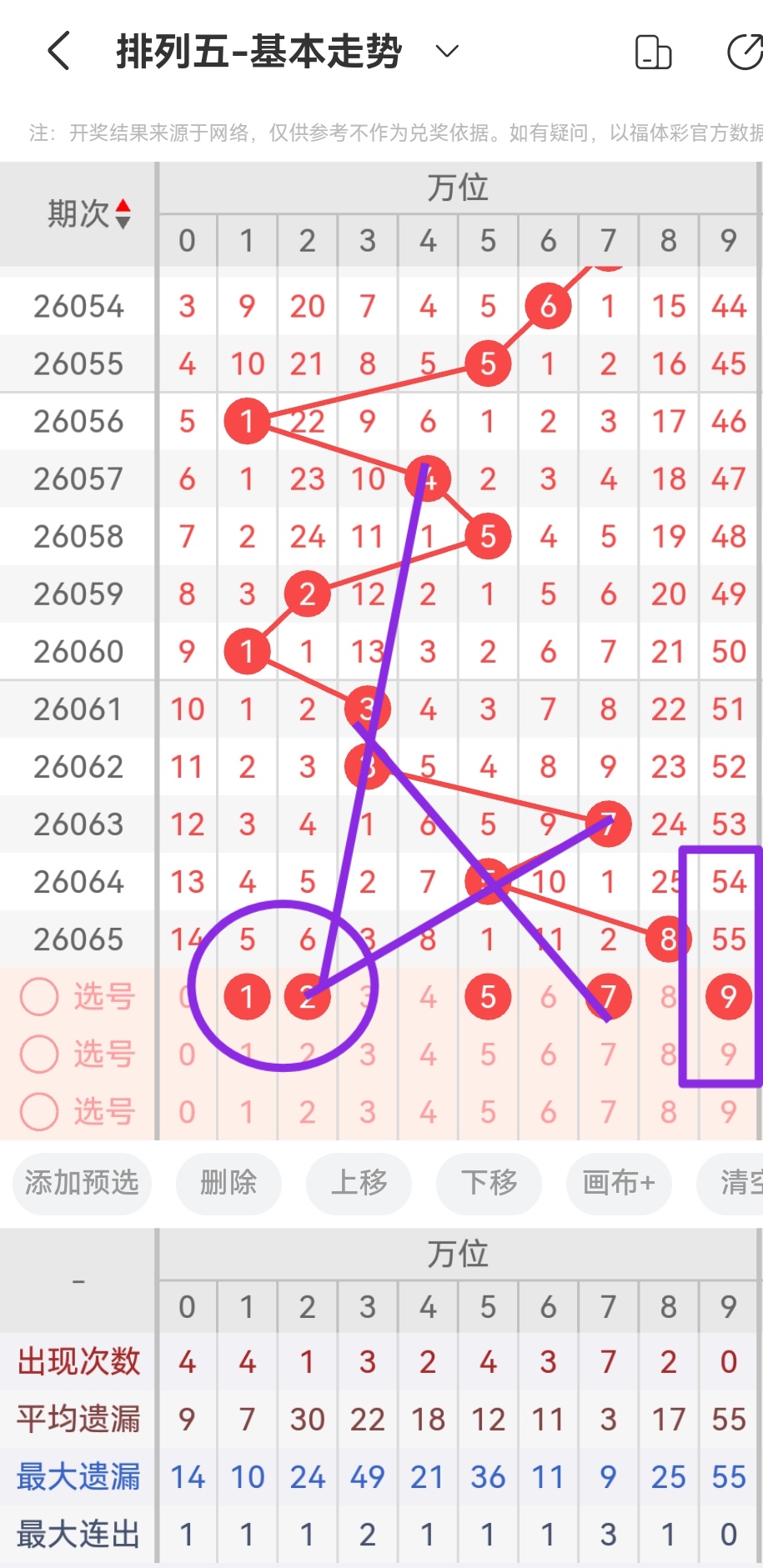Pick highlighted number 5 in selection row

pyautogui.click(x=487, y=996)
